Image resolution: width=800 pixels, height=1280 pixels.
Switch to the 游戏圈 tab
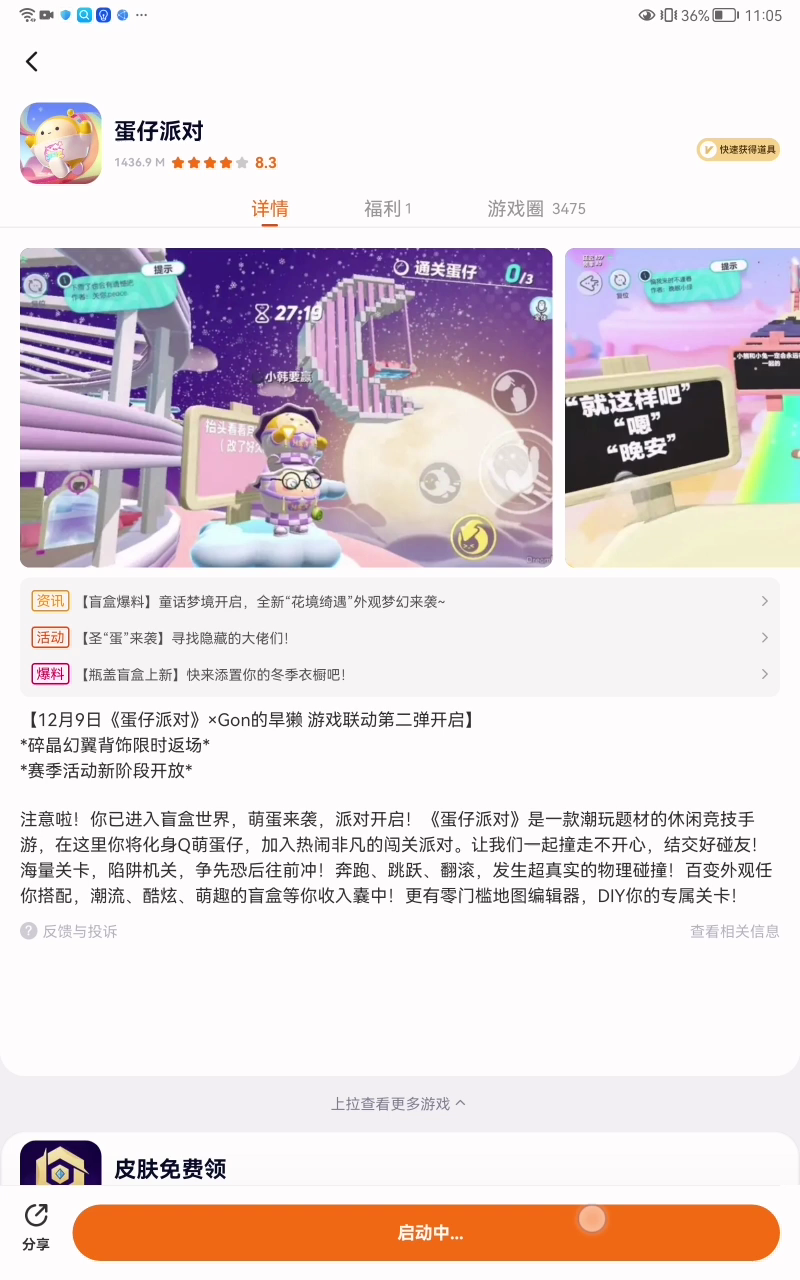pyautogui.click(x=536, y=208)
